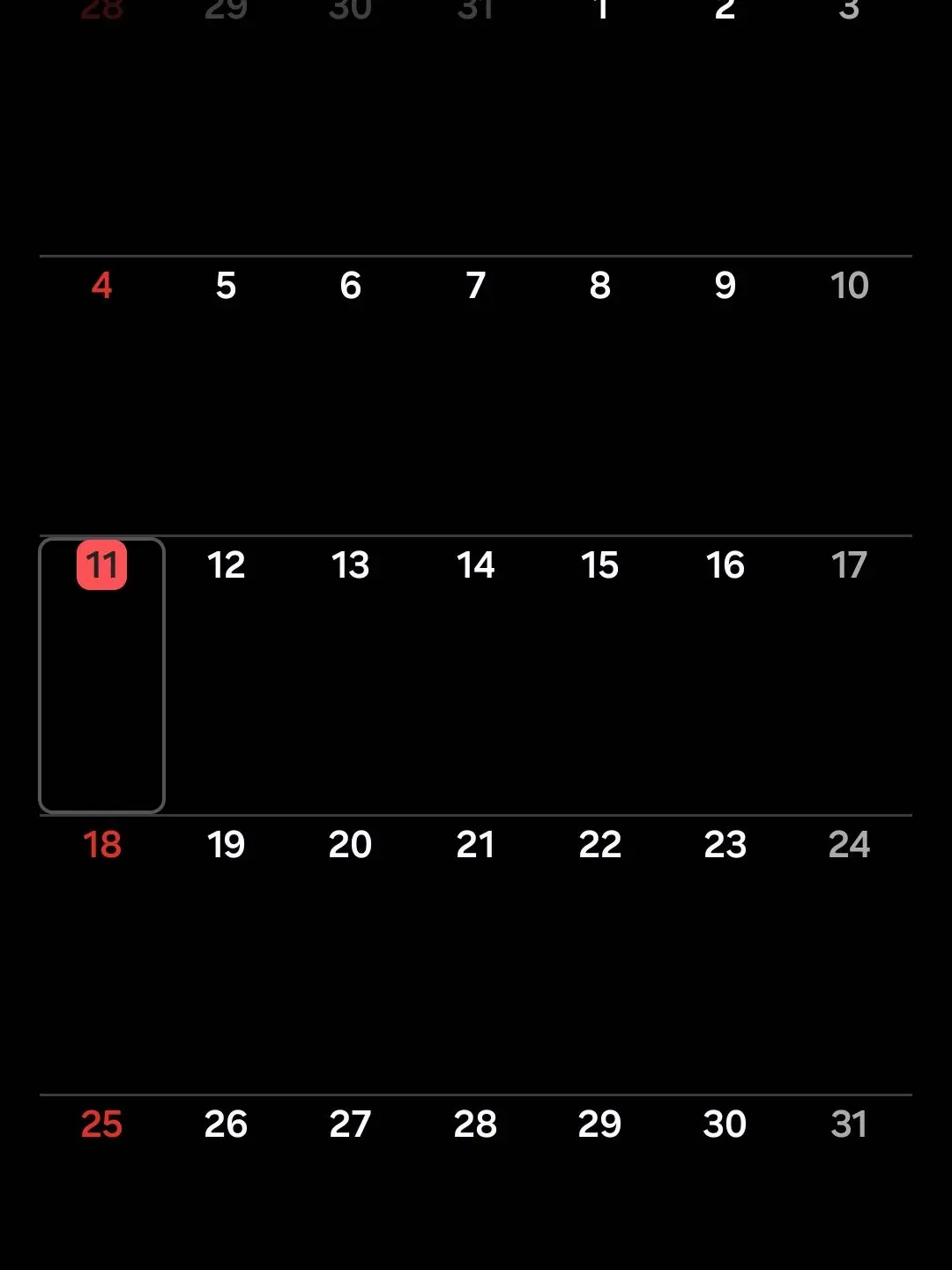The image size is (952, 1270).
Task: Open highlighted date 11
Action: click(x=102, y=565)
